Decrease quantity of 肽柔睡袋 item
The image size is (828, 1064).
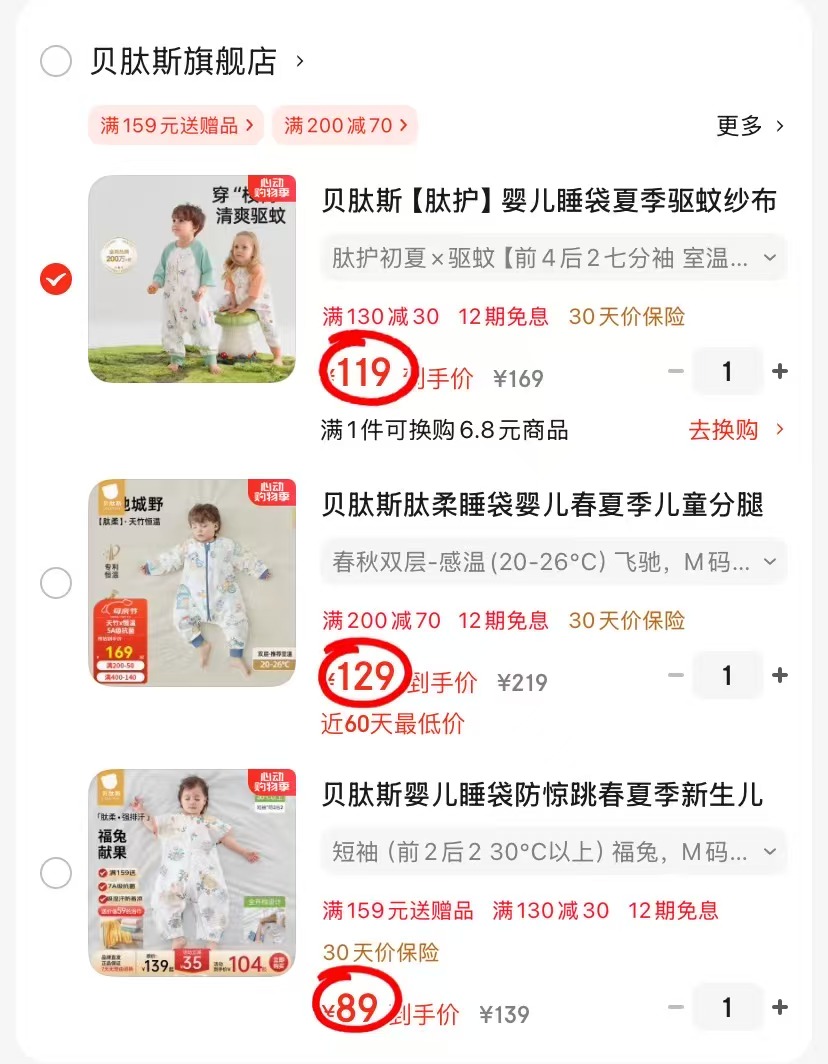(676, 676)
